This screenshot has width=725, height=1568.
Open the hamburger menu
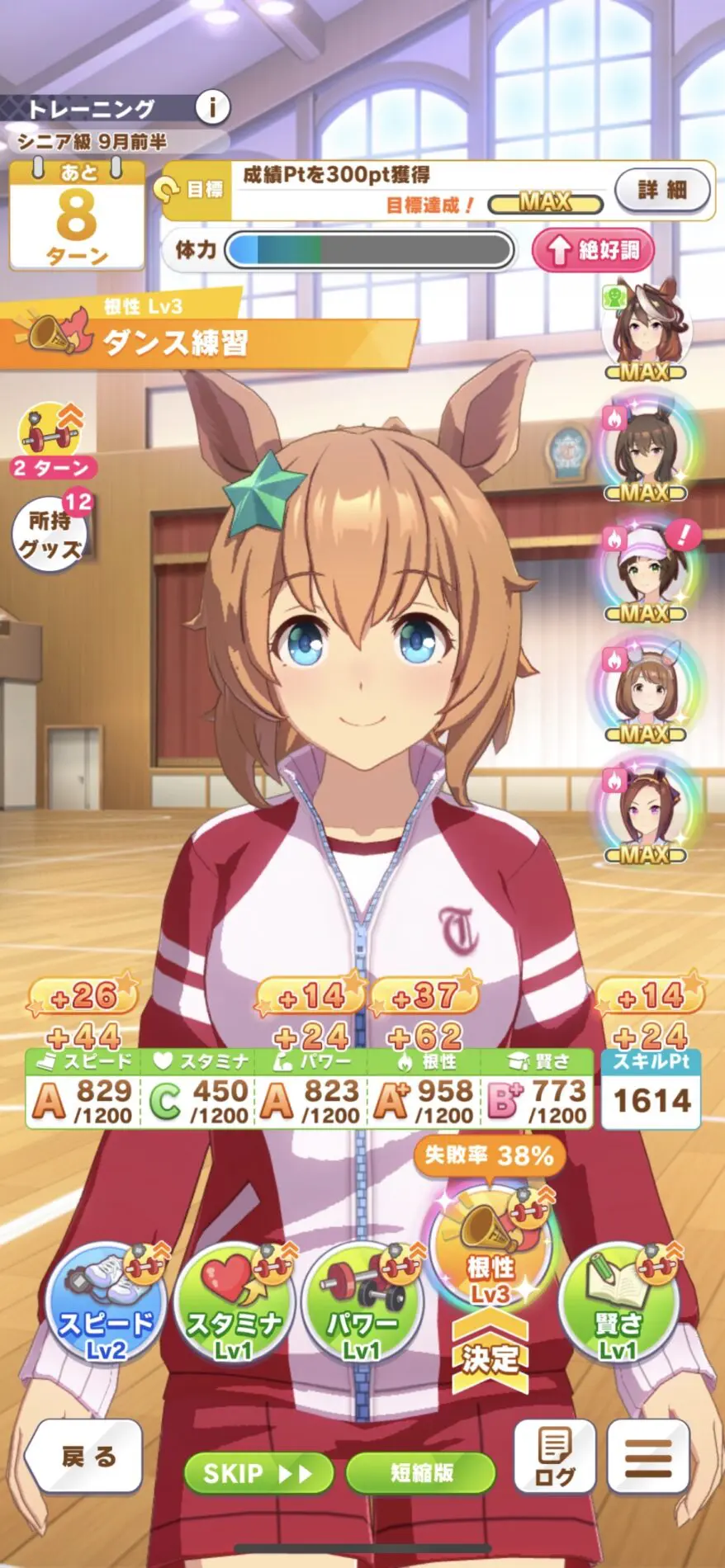(x=648, y=1458)
